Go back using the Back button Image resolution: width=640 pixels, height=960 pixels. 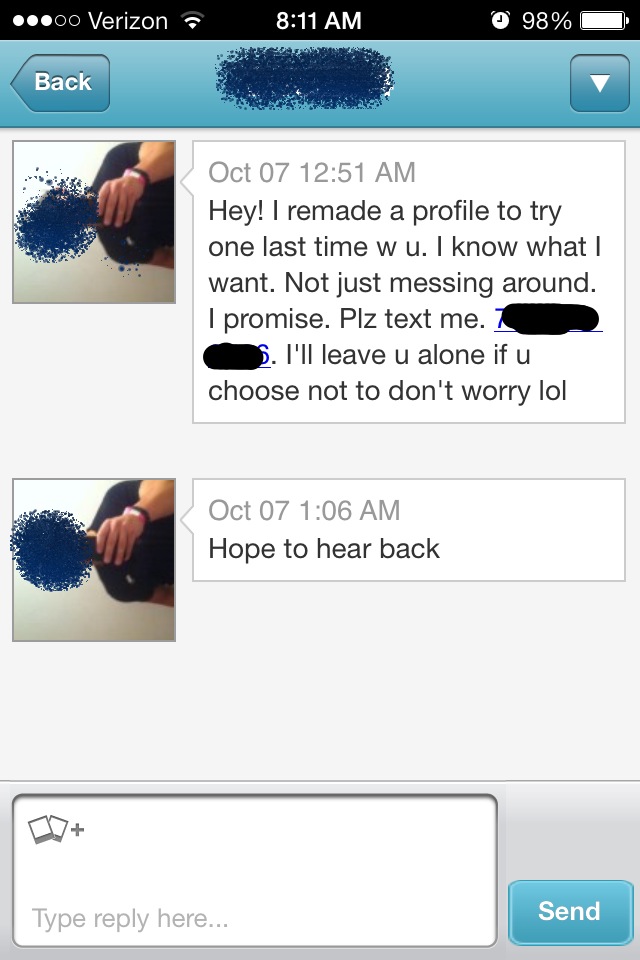(x=60, y=83)
